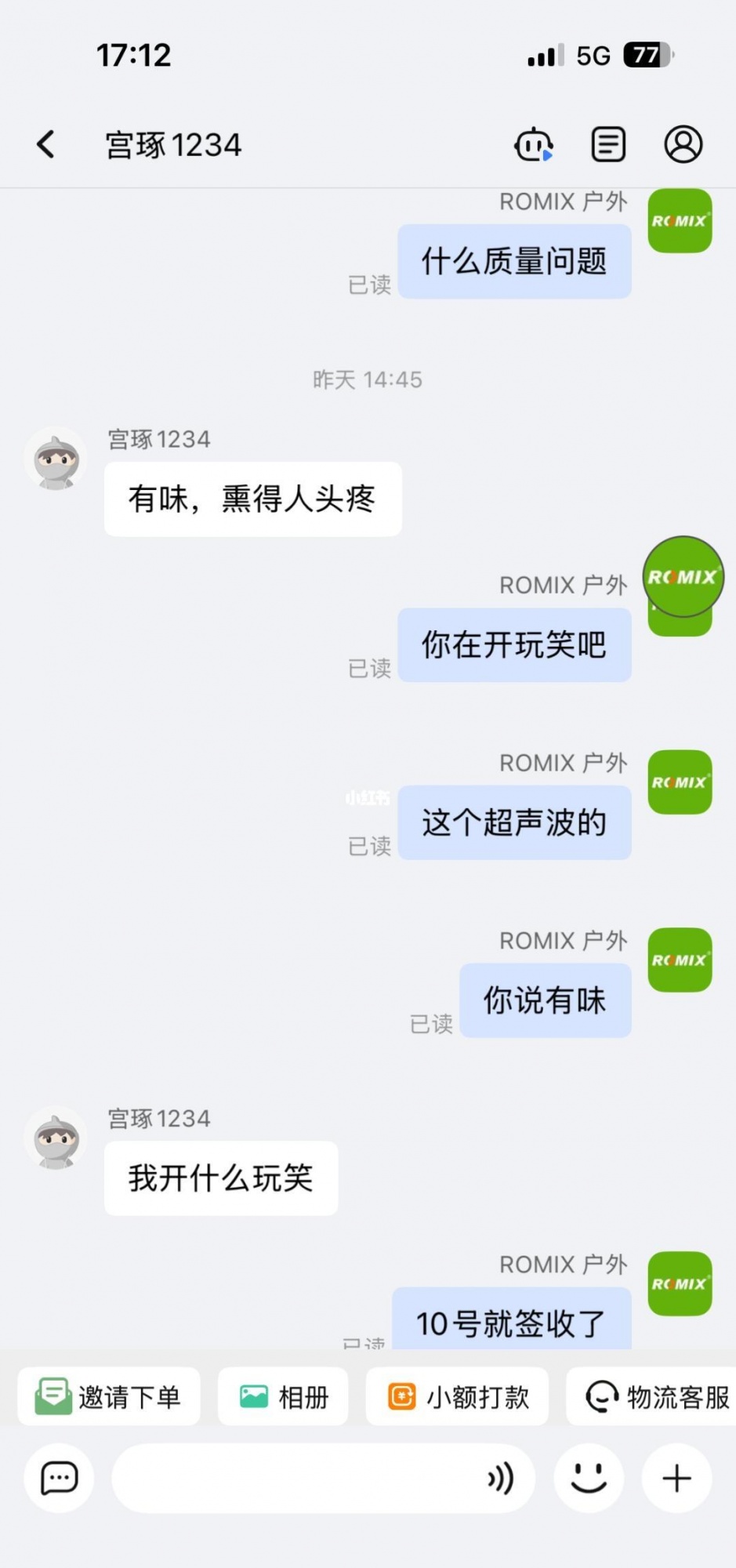Go back from the 宫琢1234 chat
This screenshot has height=1568, width=736.
click(x=46, y=144)
